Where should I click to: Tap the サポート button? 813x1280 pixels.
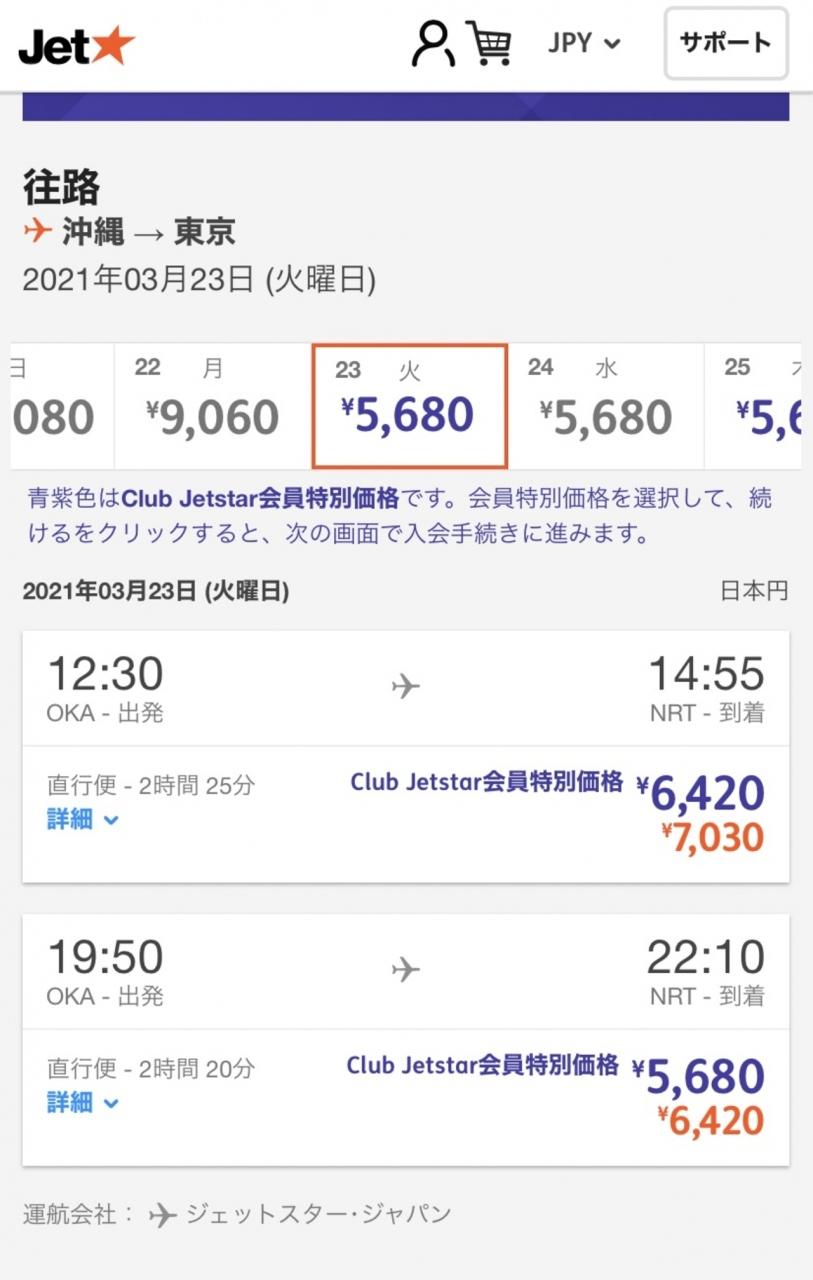click(726, 44)
